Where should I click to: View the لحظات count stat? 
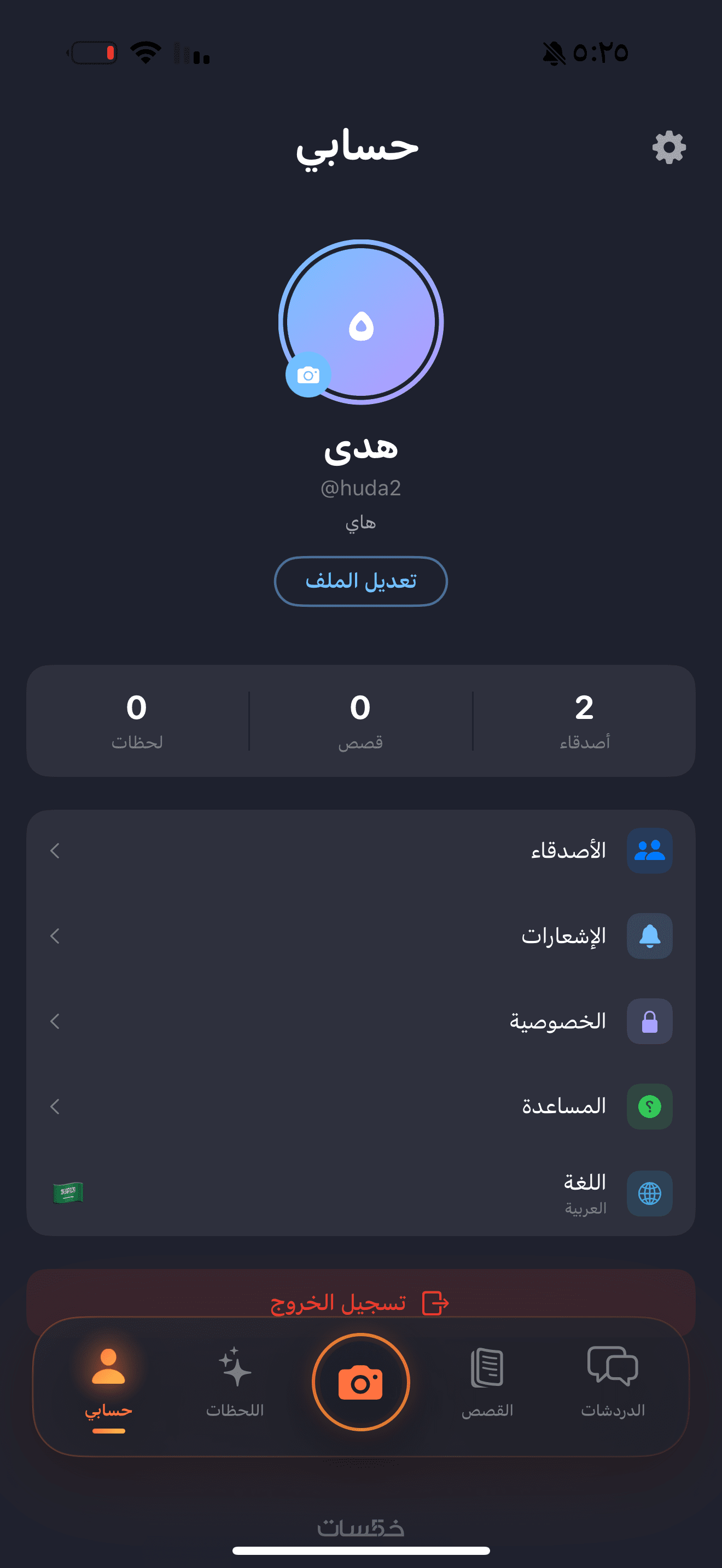click(x=137, y=721)
